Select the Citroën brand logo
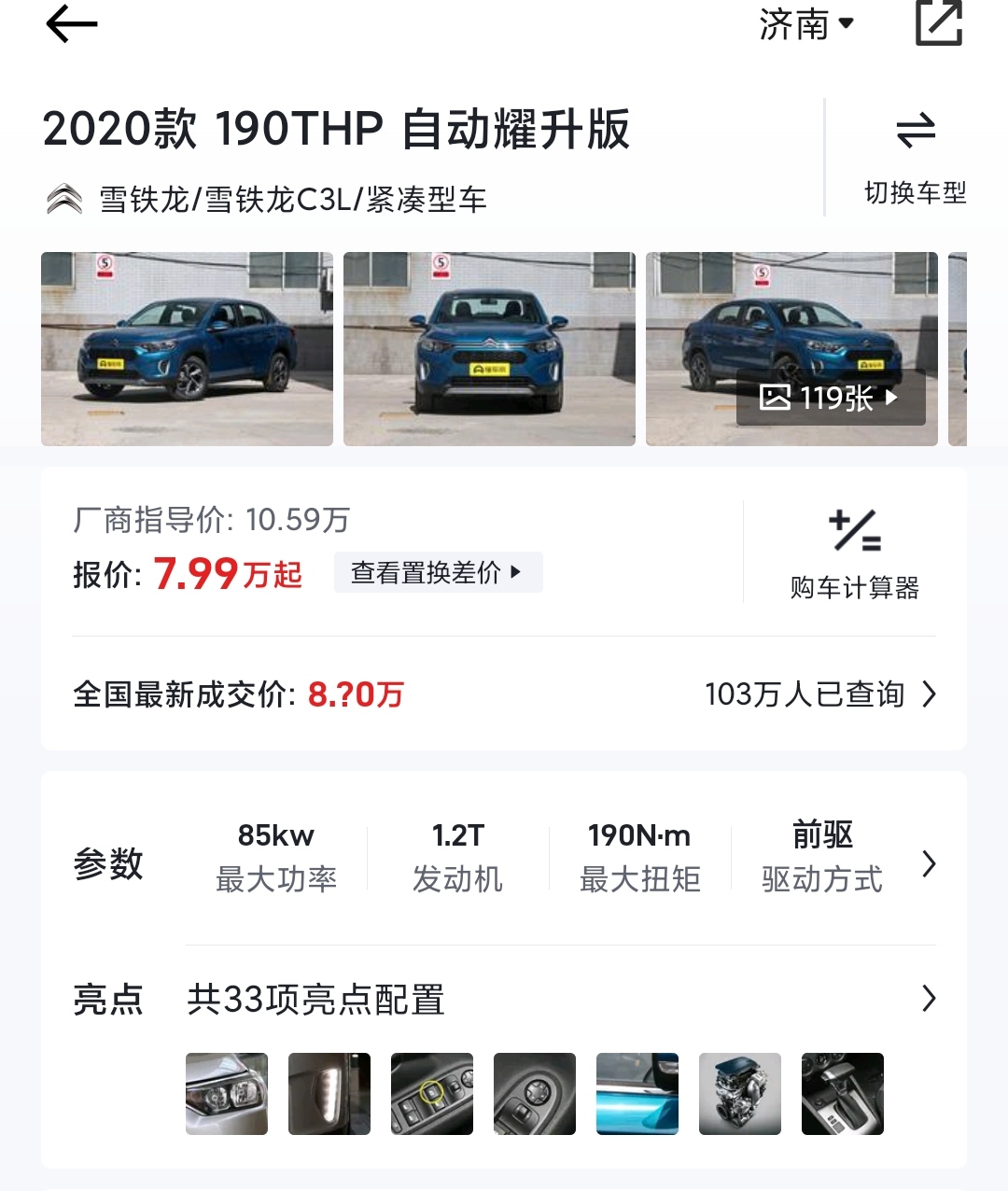 click(x=65, y=197)
